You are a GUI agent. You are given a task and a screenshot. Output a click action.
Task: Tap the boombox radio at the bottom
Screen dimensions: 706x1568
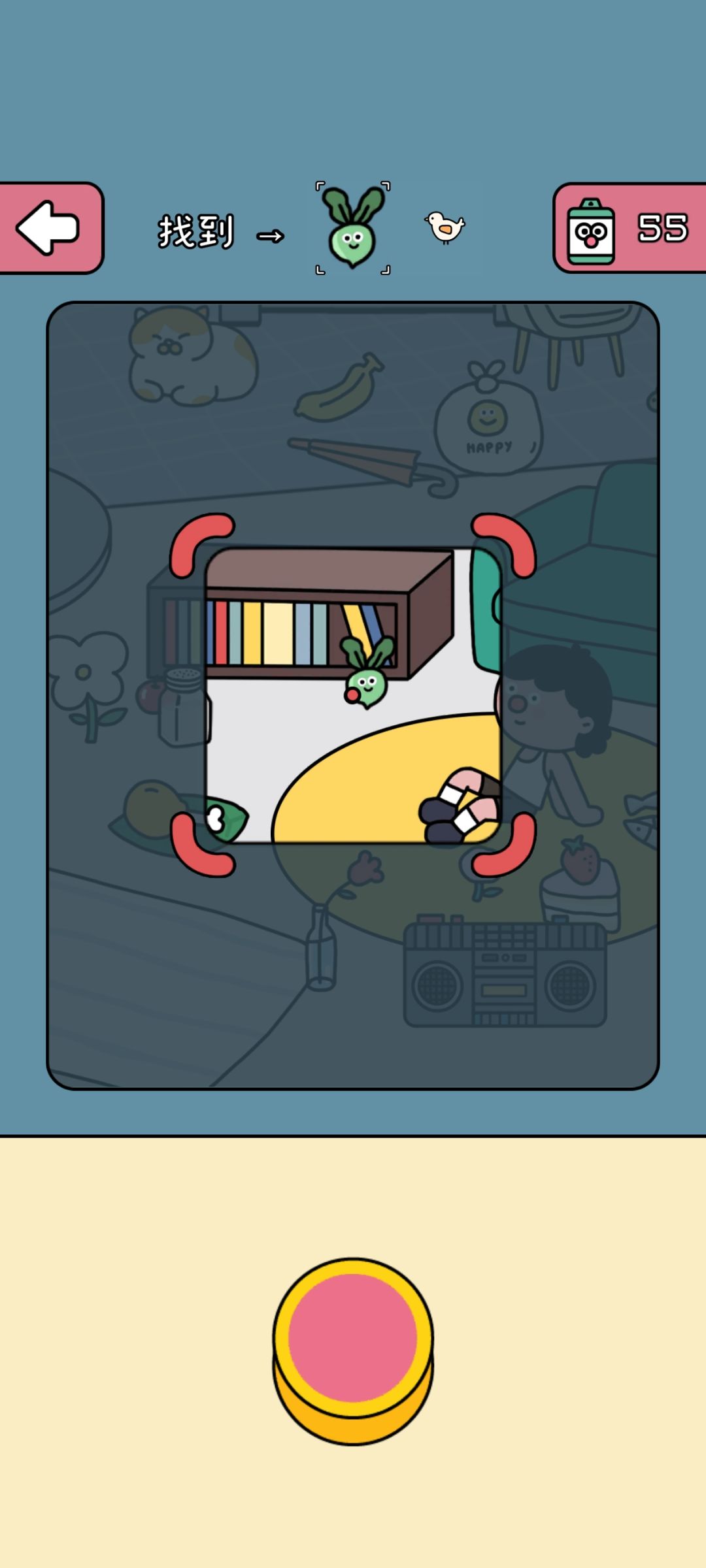503,972
